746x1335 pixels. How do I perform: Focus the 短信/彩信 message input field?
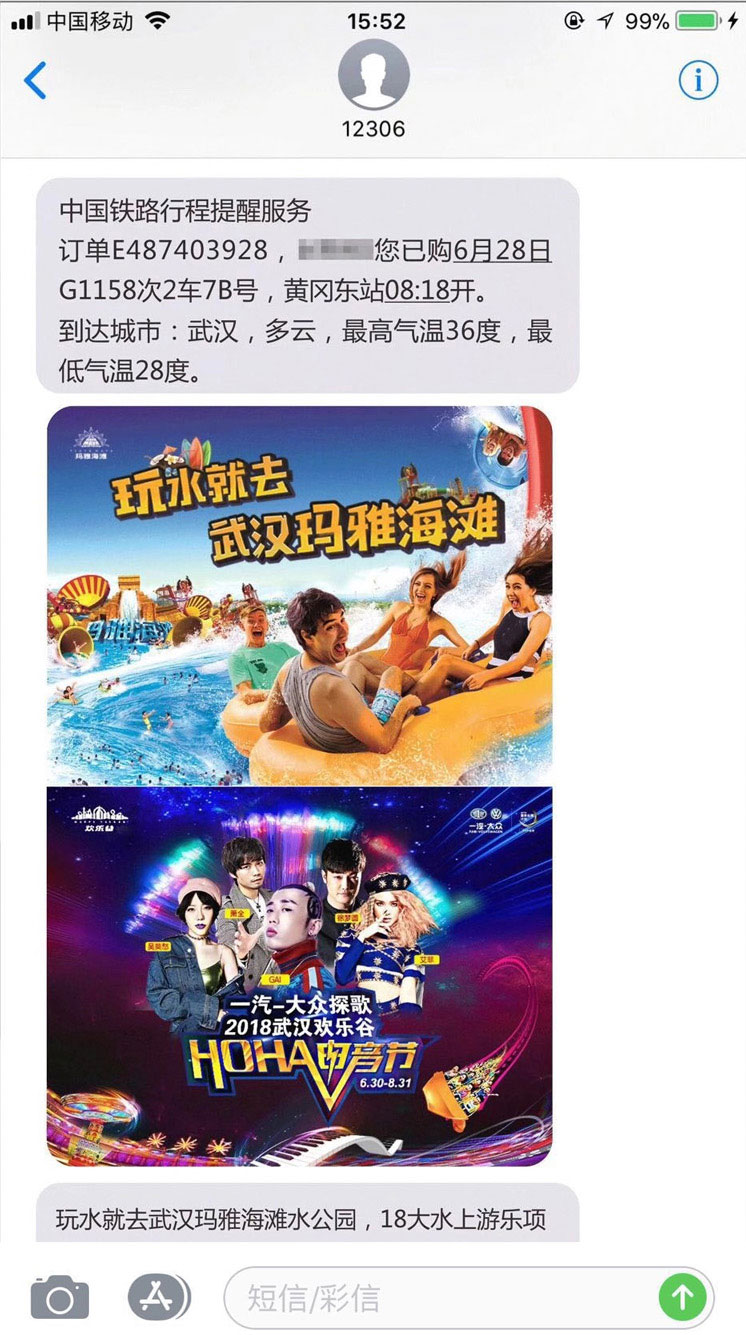tap(440, 1298)
